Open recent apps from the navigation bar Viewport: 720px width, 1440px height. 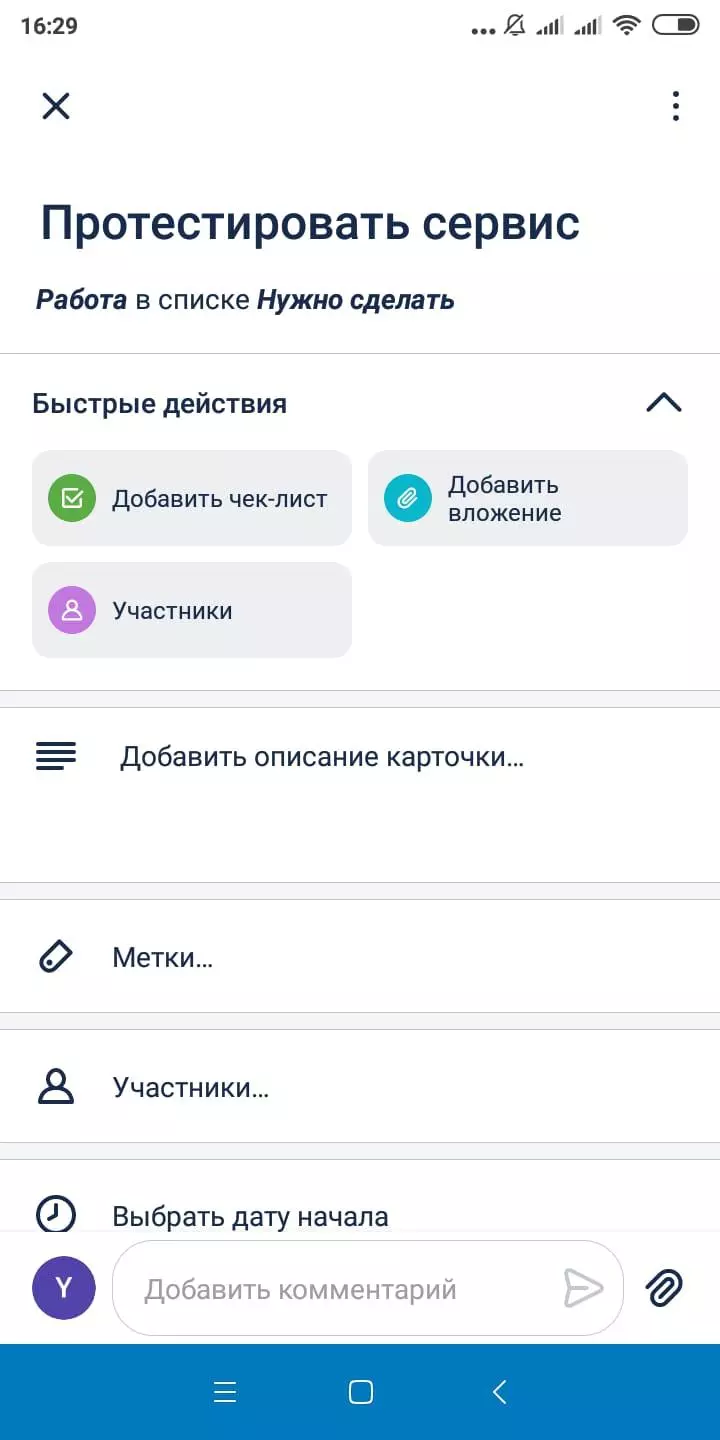(x=225, y=1392)
